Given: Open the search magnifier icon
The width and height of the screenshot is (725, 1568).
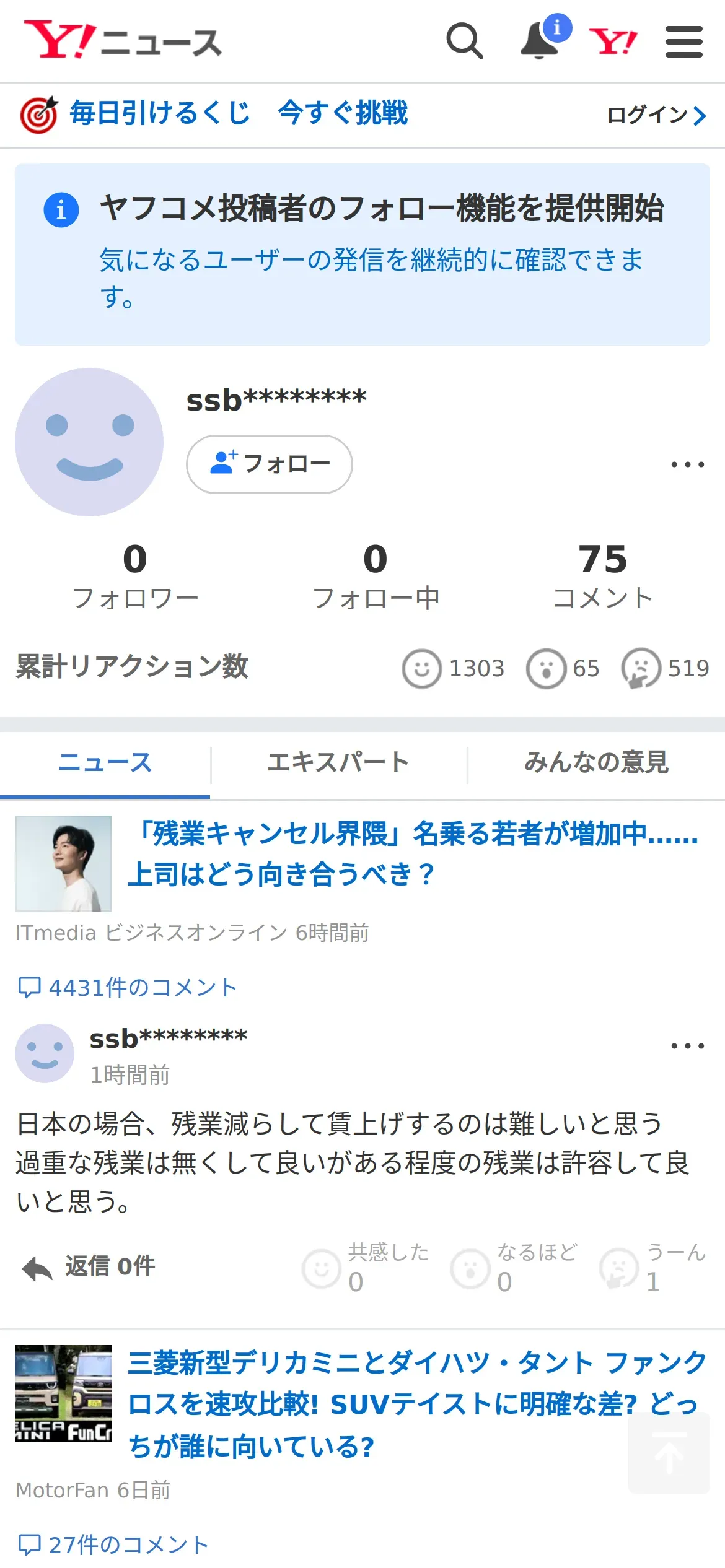Looking at the screenshot, I should pyautogui.click(x=464, y=41).
